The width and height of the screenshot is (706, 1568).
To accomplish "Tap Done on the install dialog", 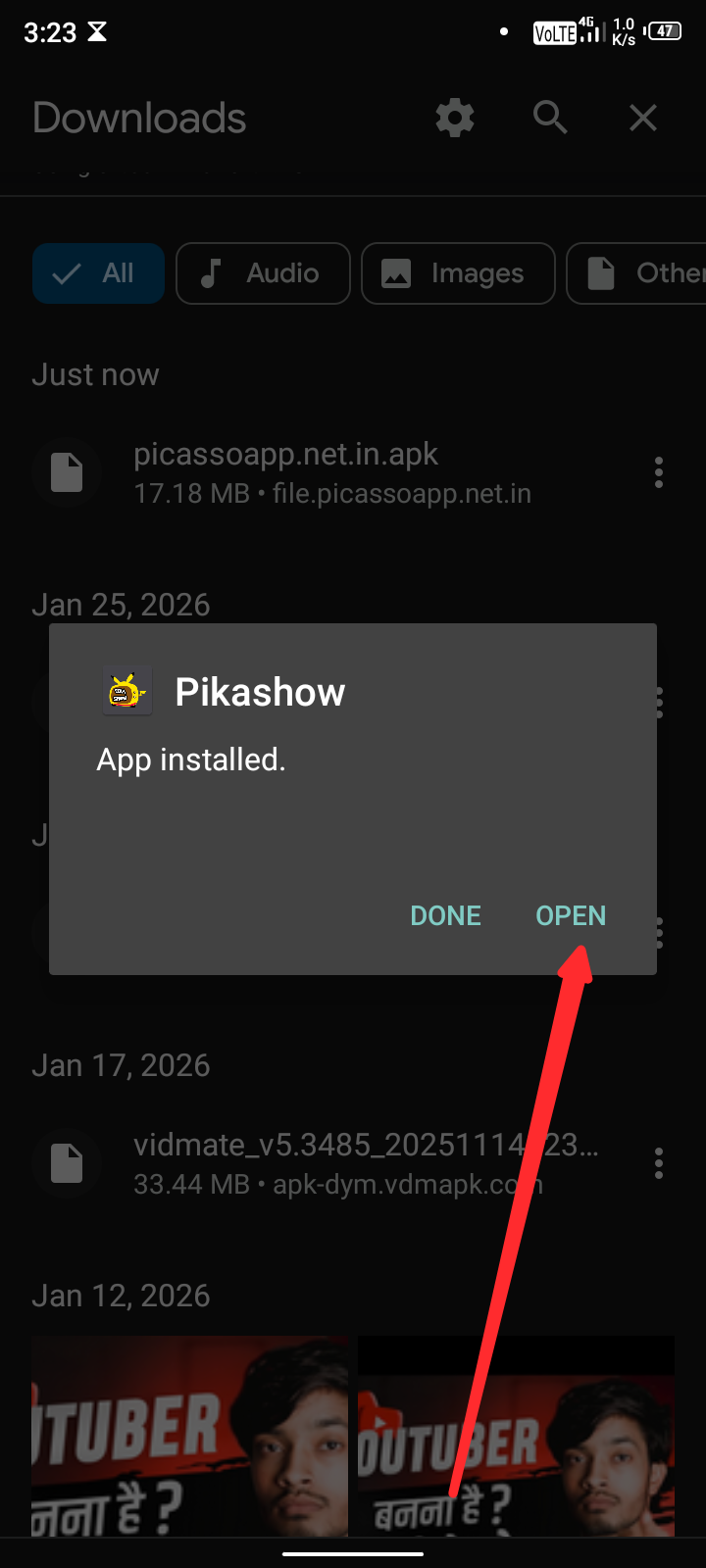I will pyautogui.click(x=445, y=915).
